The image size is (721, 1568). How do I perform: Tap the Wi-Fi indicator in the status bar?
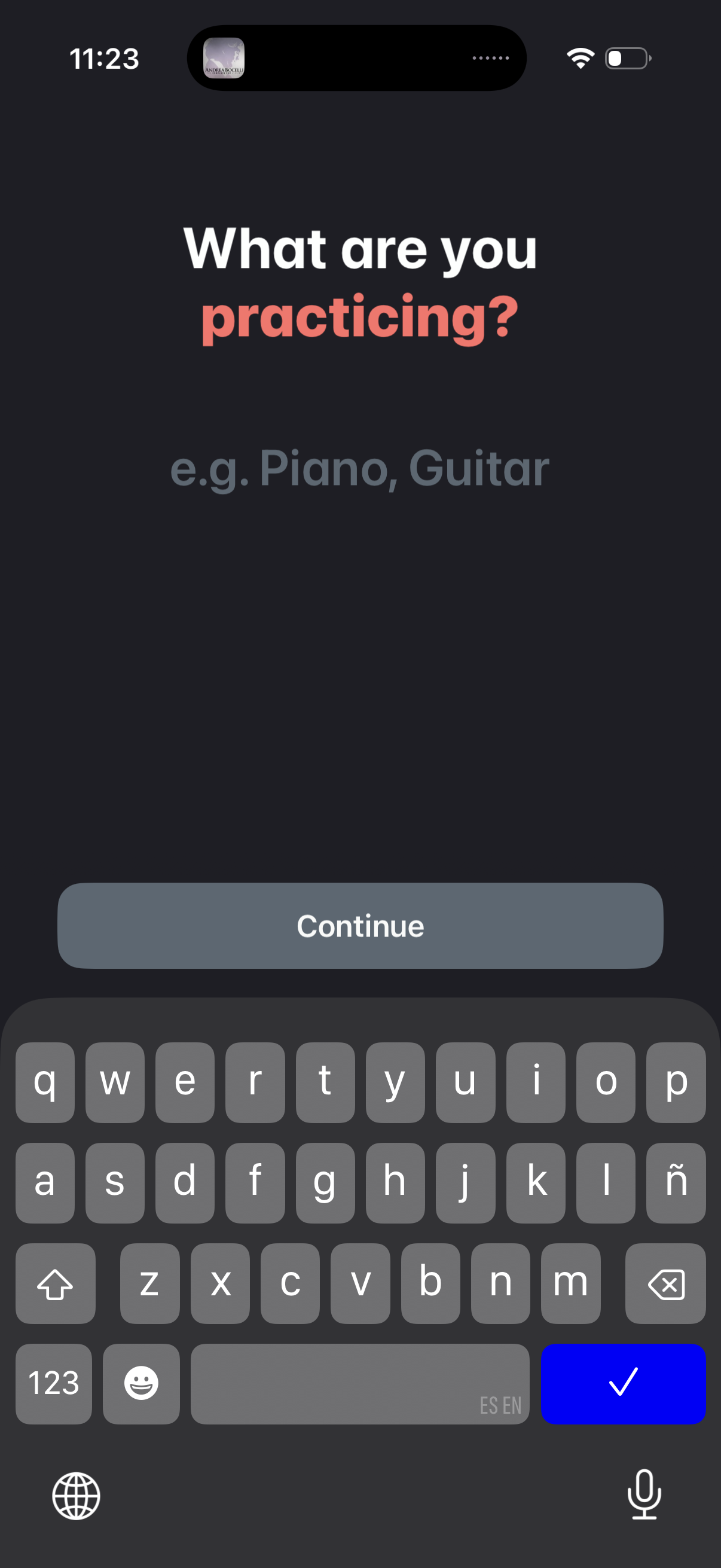tap(579, 58)
